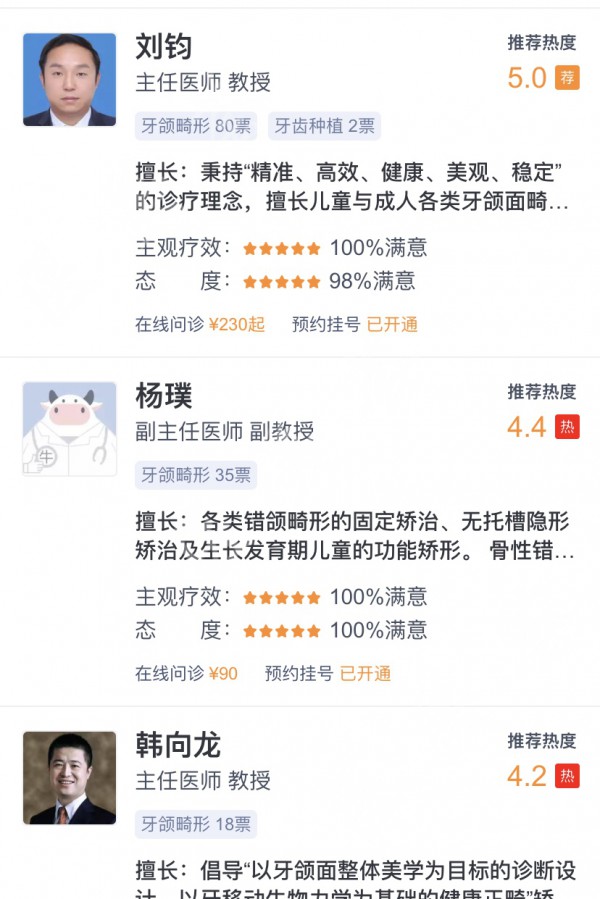The height and width of the screenshot is (899, 600).
Task: Tap 刘钧's 牙颌畸形 80票 tag
Action: coord(196,126)
